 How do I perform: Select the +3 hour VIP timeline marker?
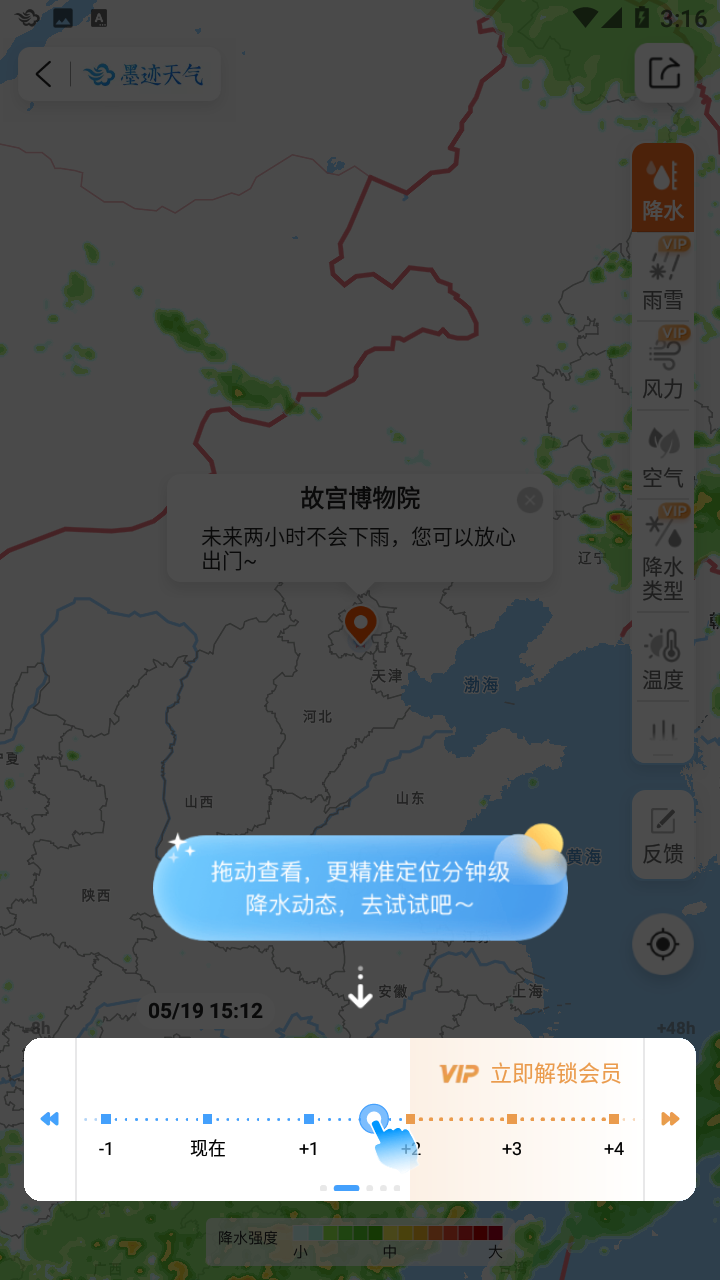click(x=511, y=1120)
